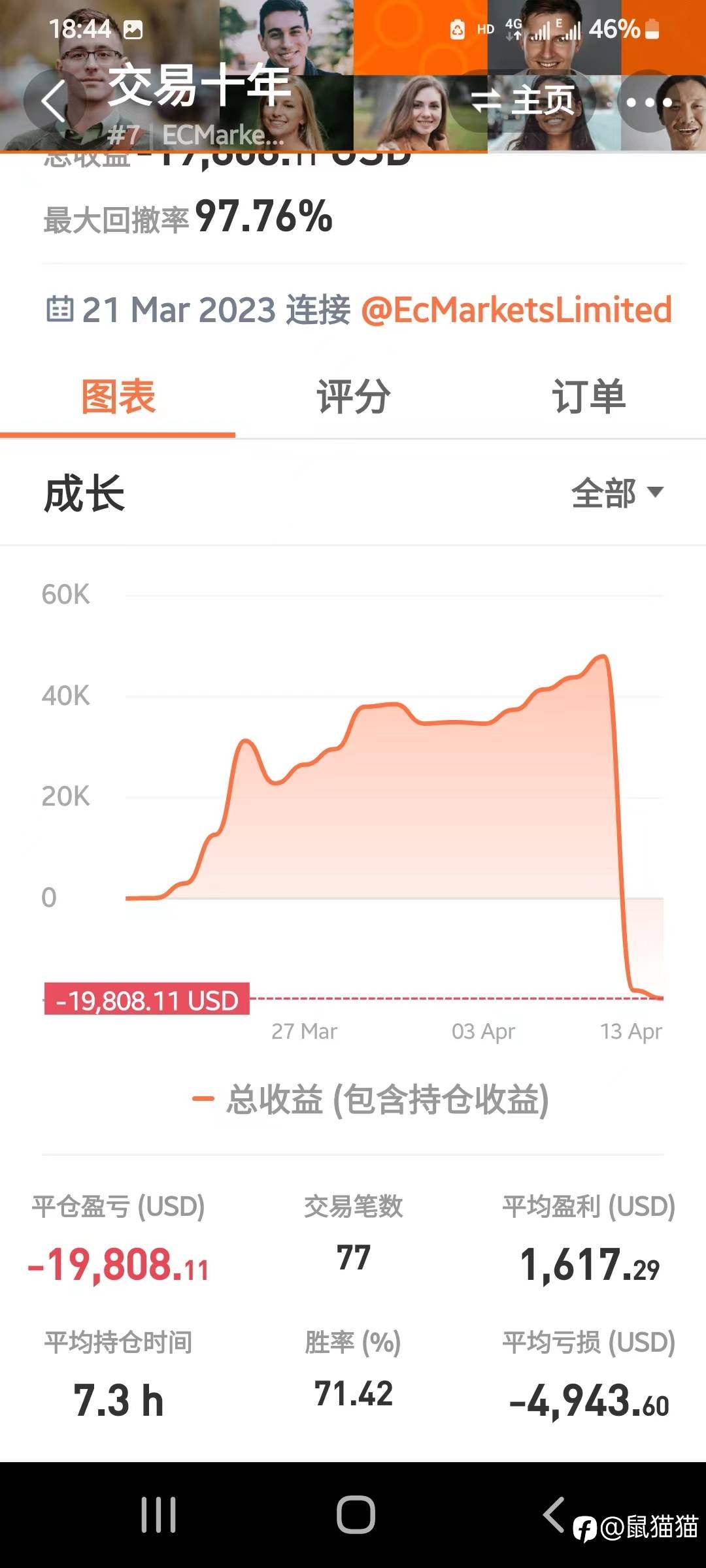Tap the 主页 homepage button
This screenshot has height=1568, width=706.
523,102
